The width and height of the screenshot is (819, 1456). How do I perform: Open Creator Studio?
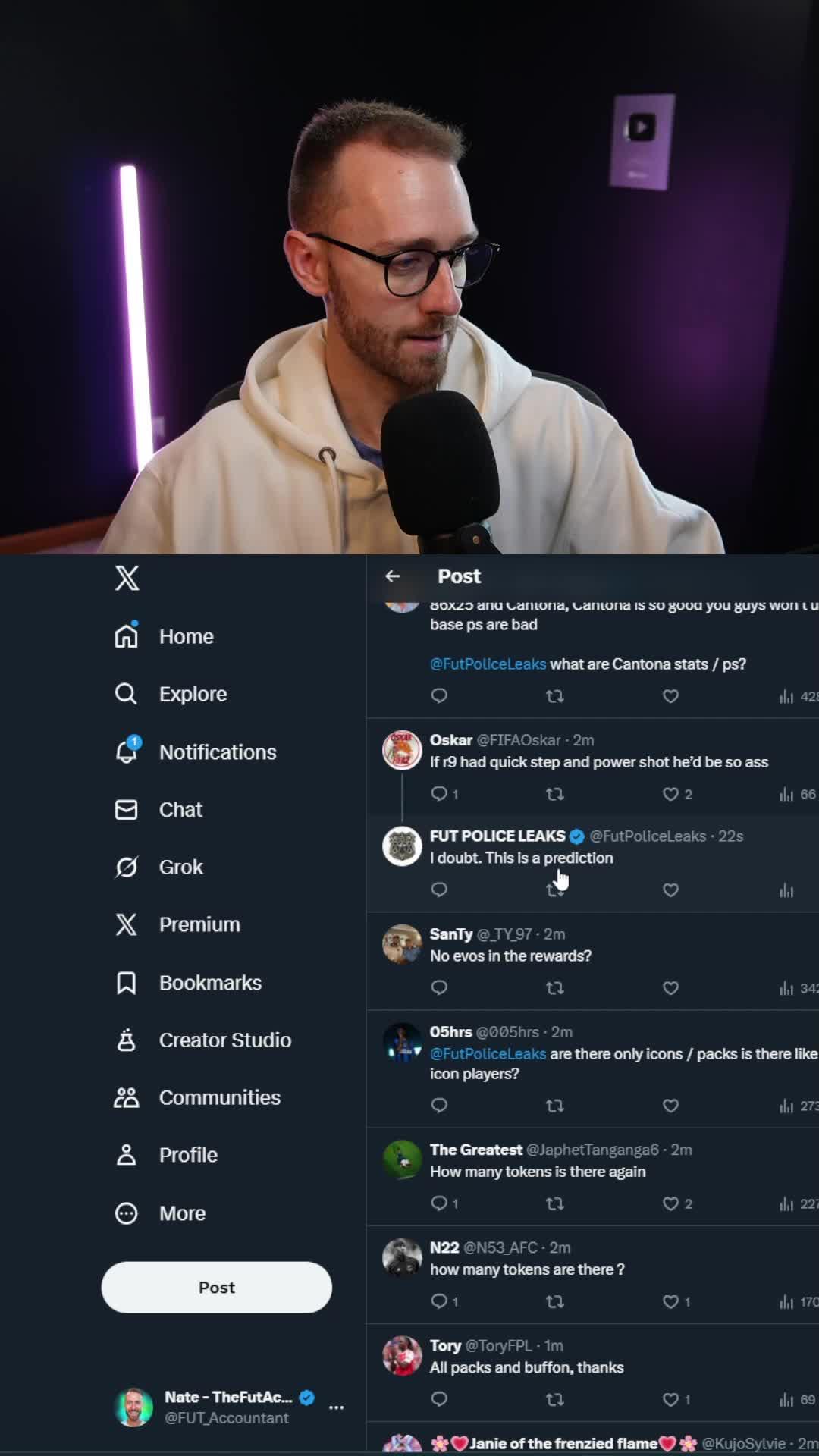pyautogui.click(x=224, y=1040)
